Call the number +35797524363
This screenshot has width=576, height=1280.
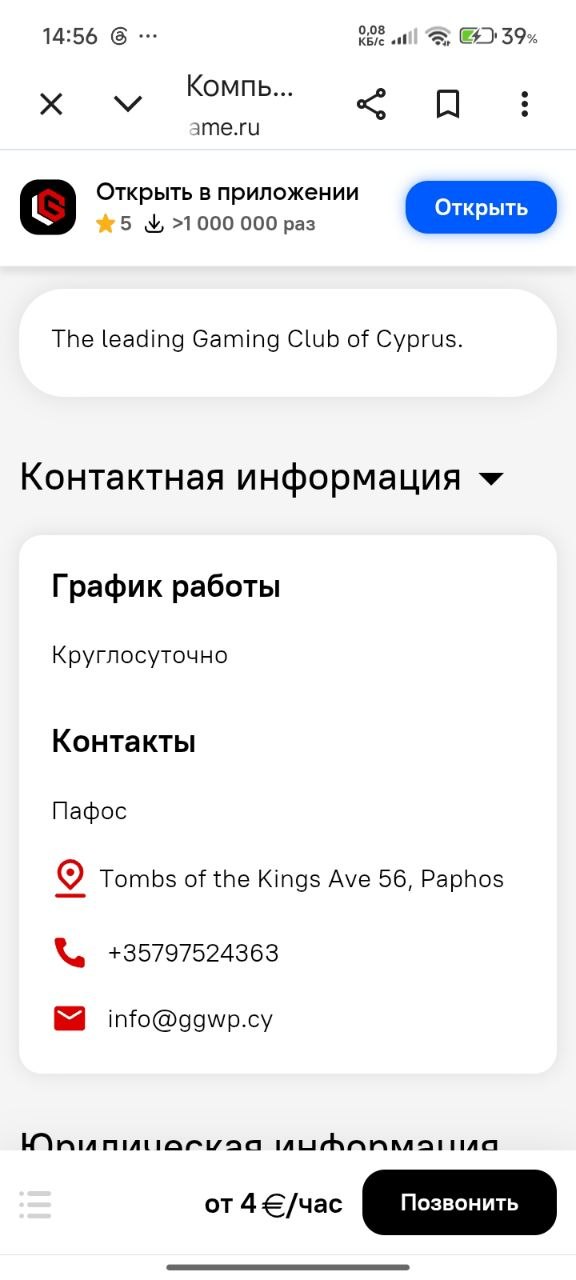(x=193, y=953)
